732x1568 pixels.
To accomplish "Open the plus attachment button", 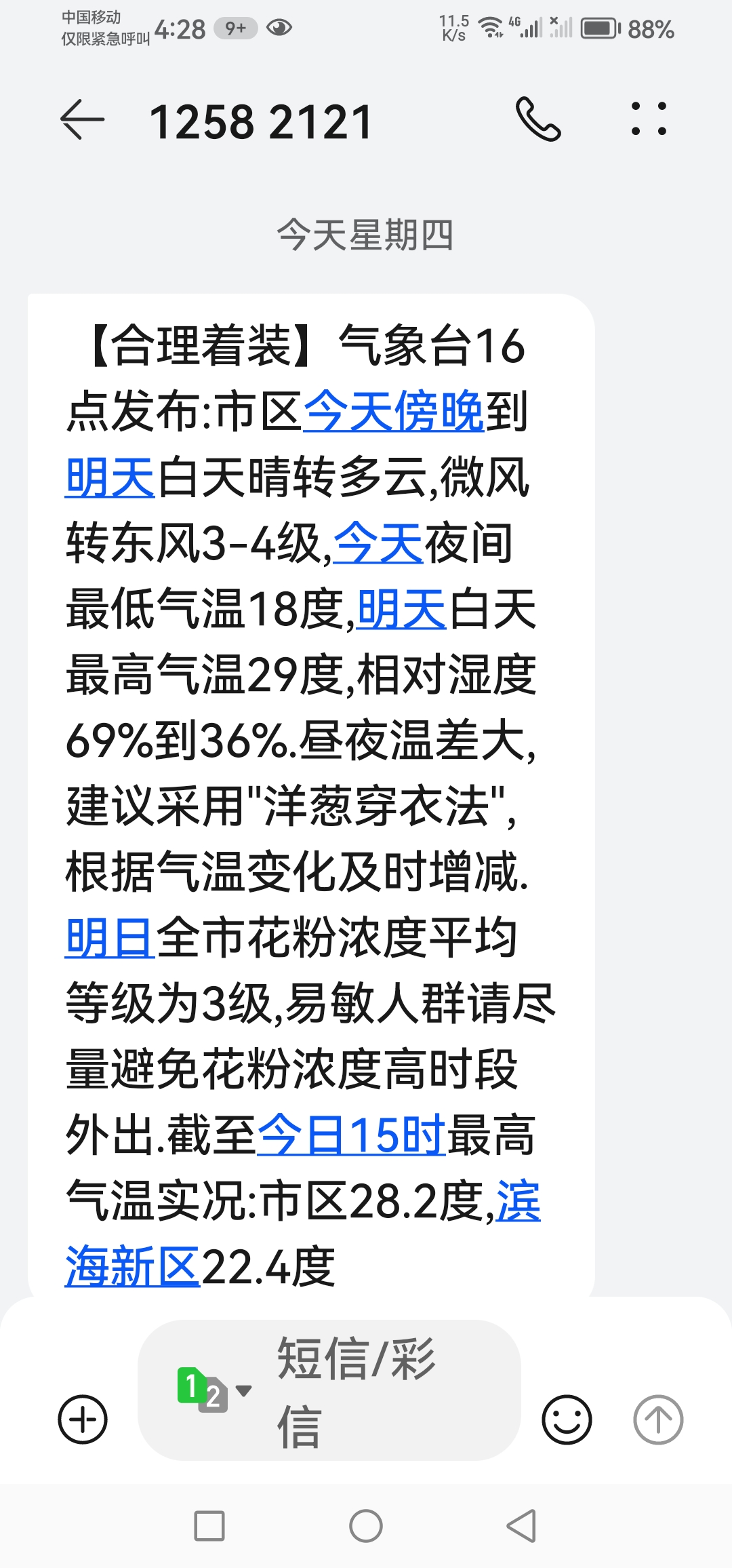I will 83,1419.
